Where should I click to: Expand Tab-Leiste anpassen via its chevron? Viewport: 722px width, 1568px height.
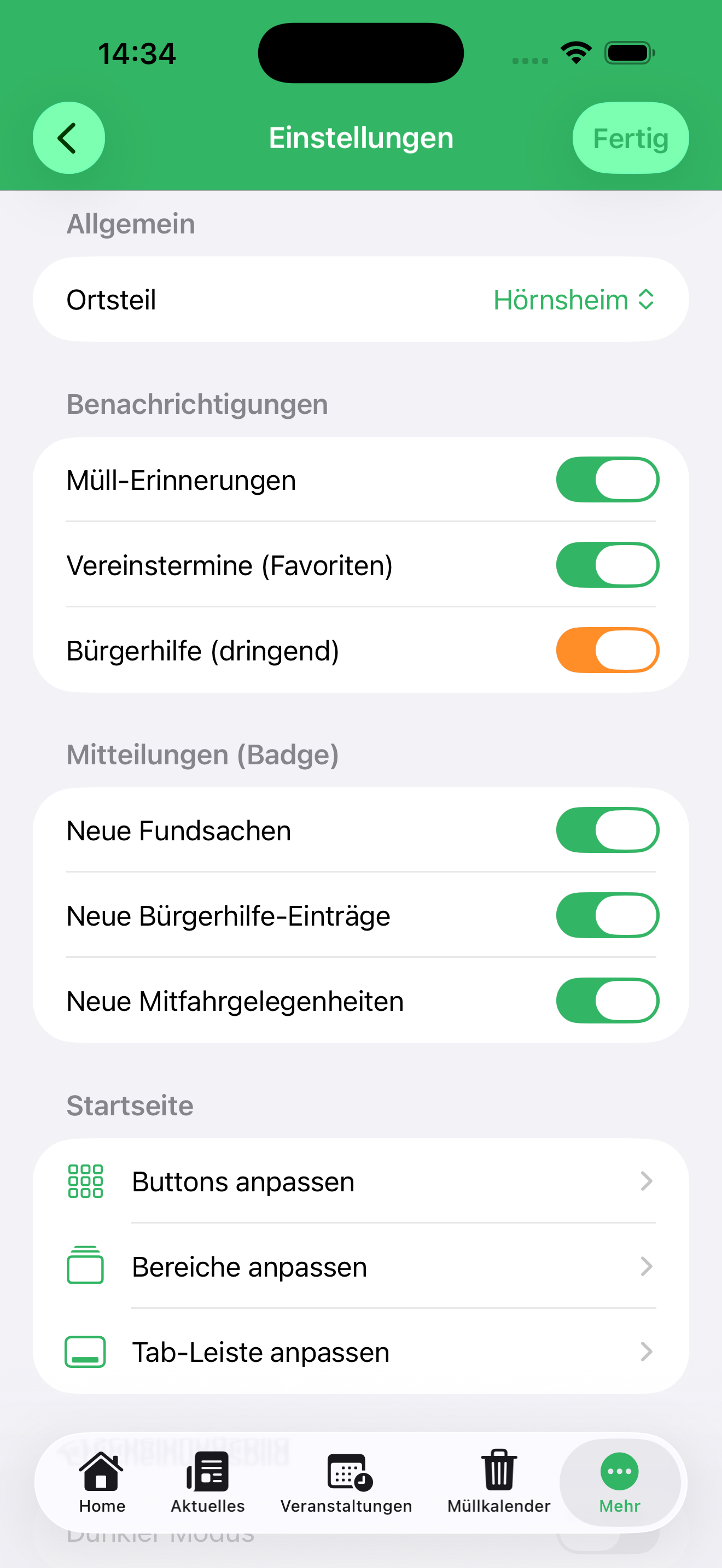pos(647,1352)
